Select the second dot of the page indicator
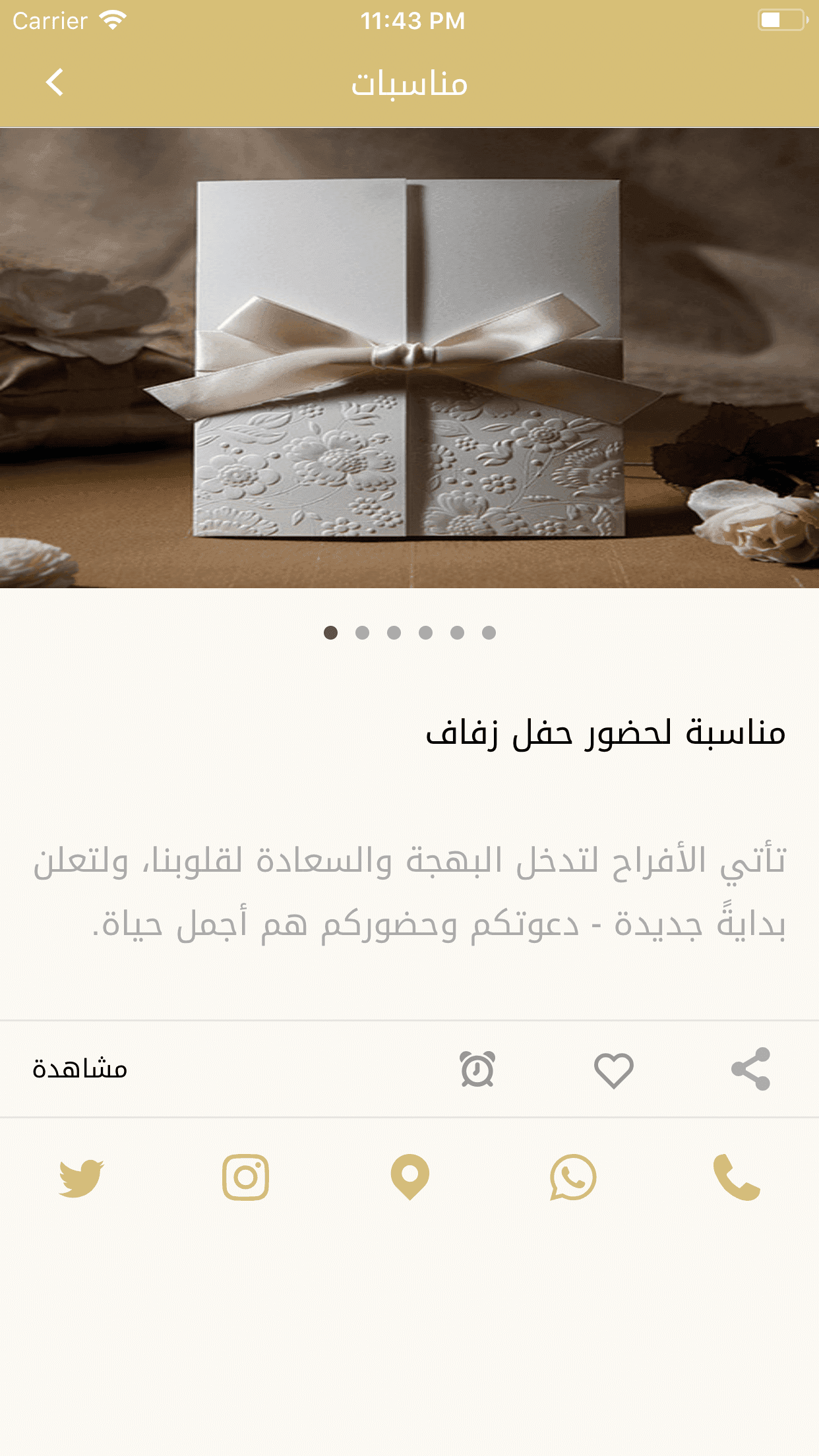Screen dimensions: 819x1456 (x=362, y=633)
